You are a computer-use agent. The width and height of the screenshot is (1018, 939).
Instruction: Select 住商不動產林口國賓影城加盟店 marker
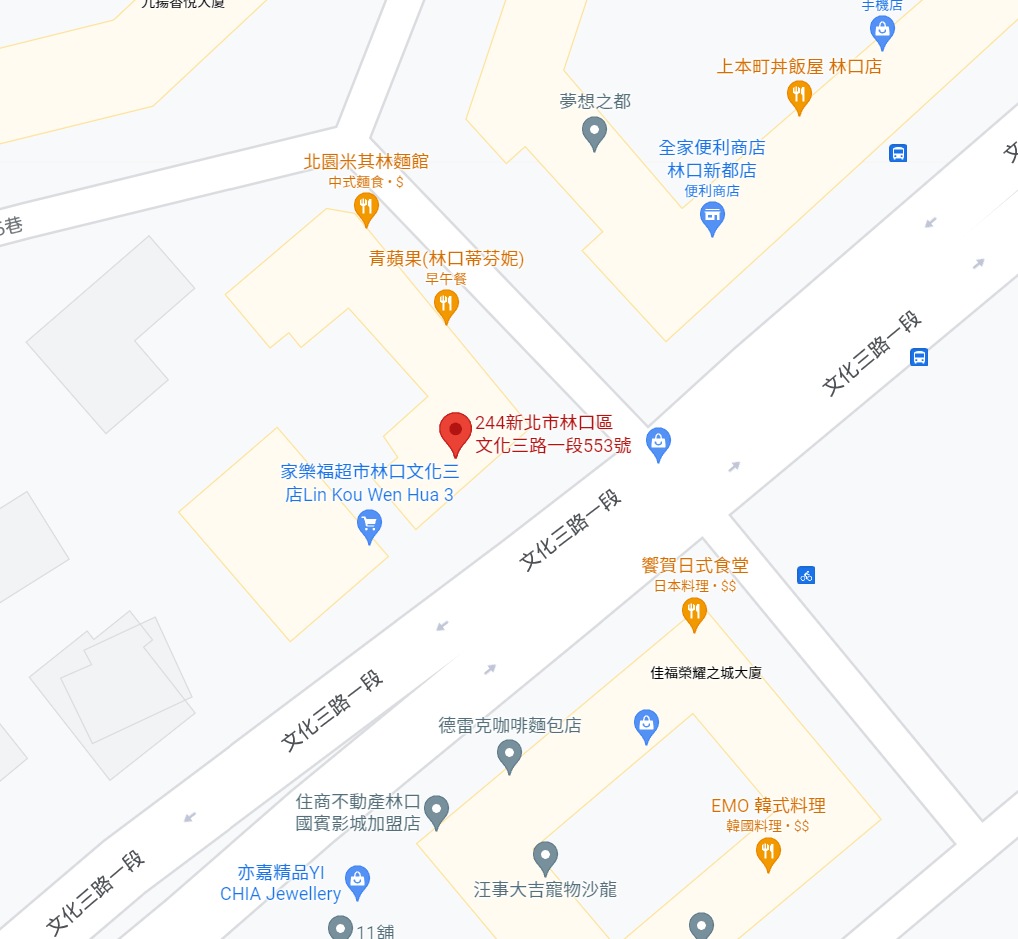click(436, 810)
